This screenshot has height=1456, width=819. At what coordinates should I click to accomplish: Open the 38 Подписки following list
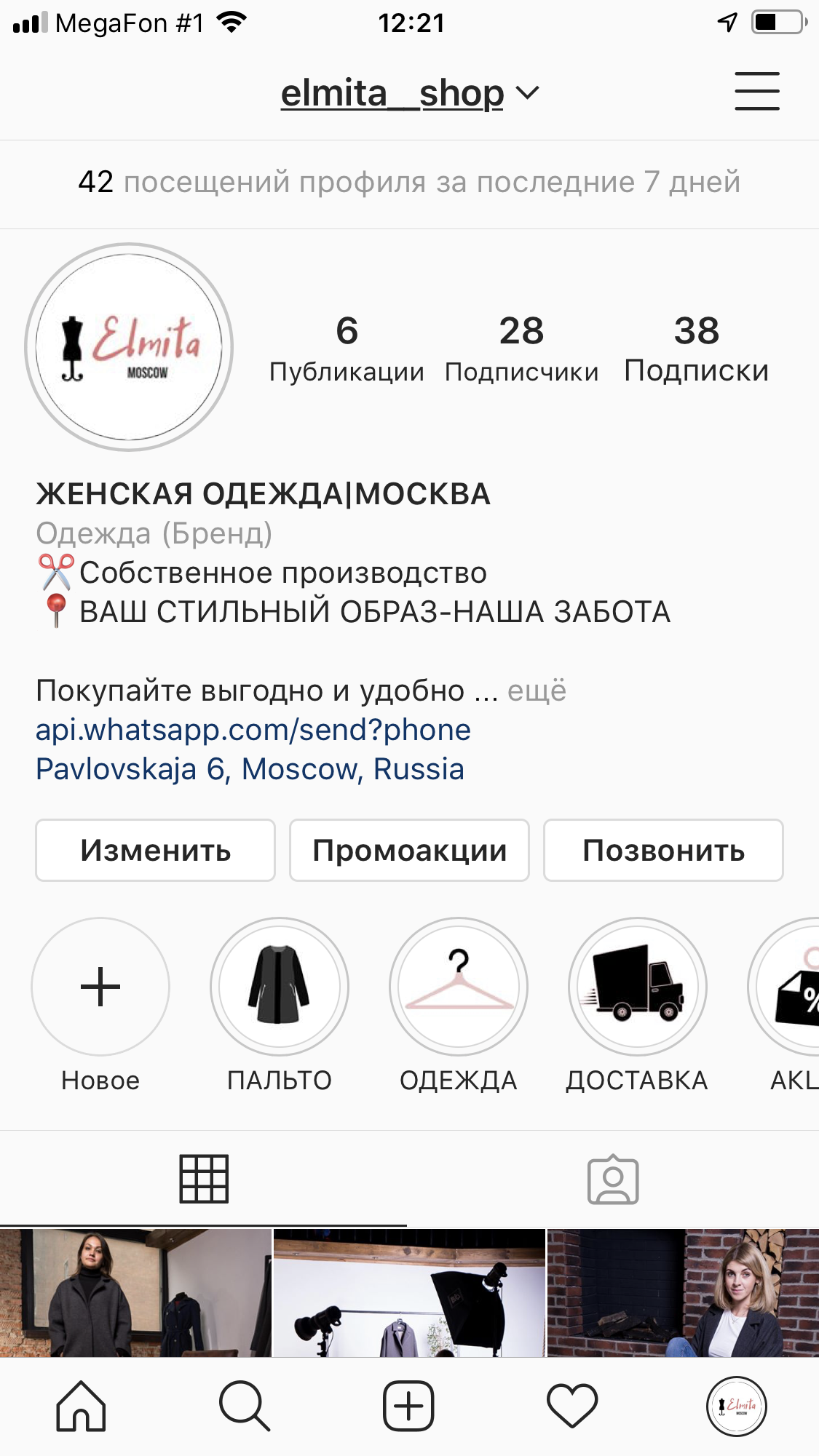tap(696, 349)
